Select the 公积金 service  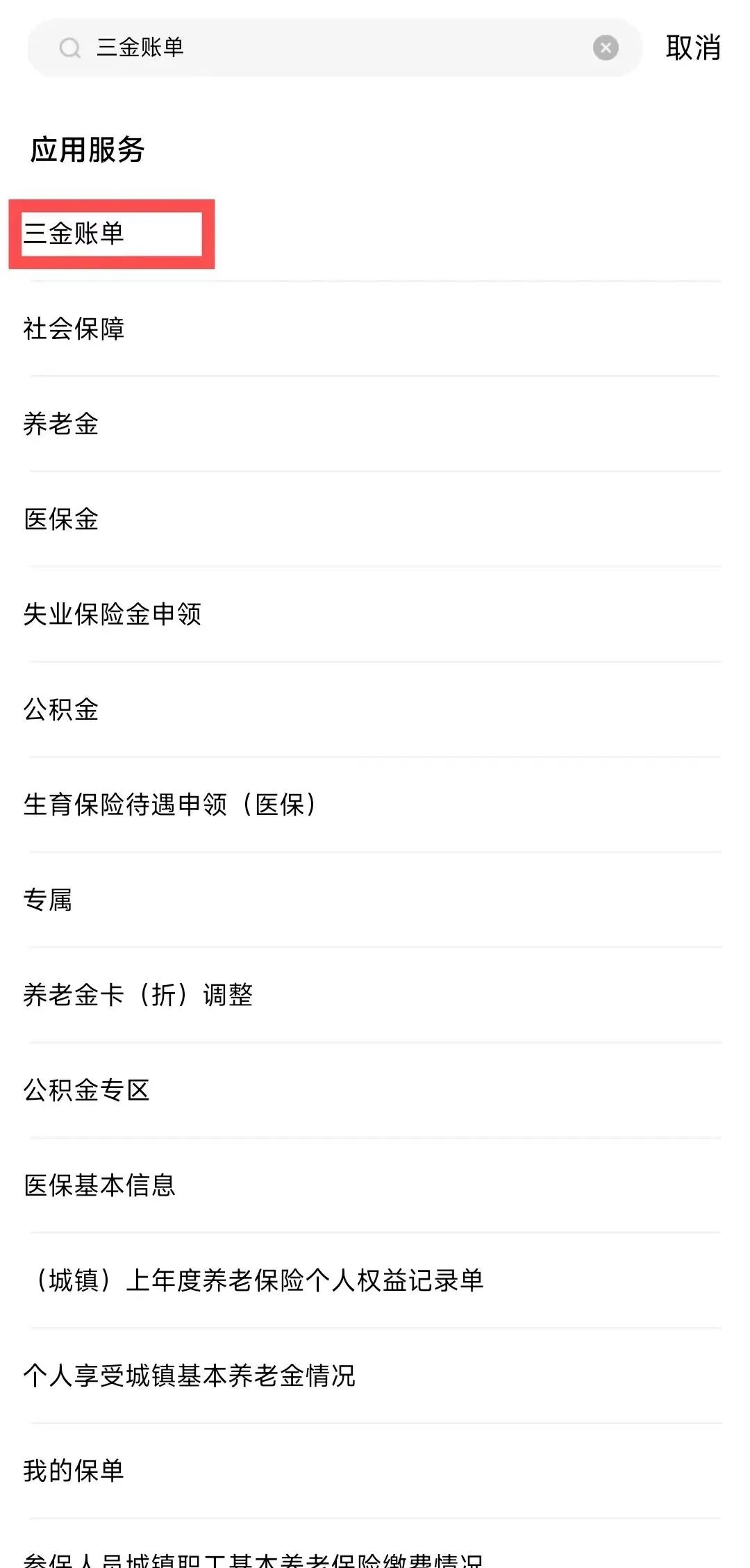[x=375, y=709]
